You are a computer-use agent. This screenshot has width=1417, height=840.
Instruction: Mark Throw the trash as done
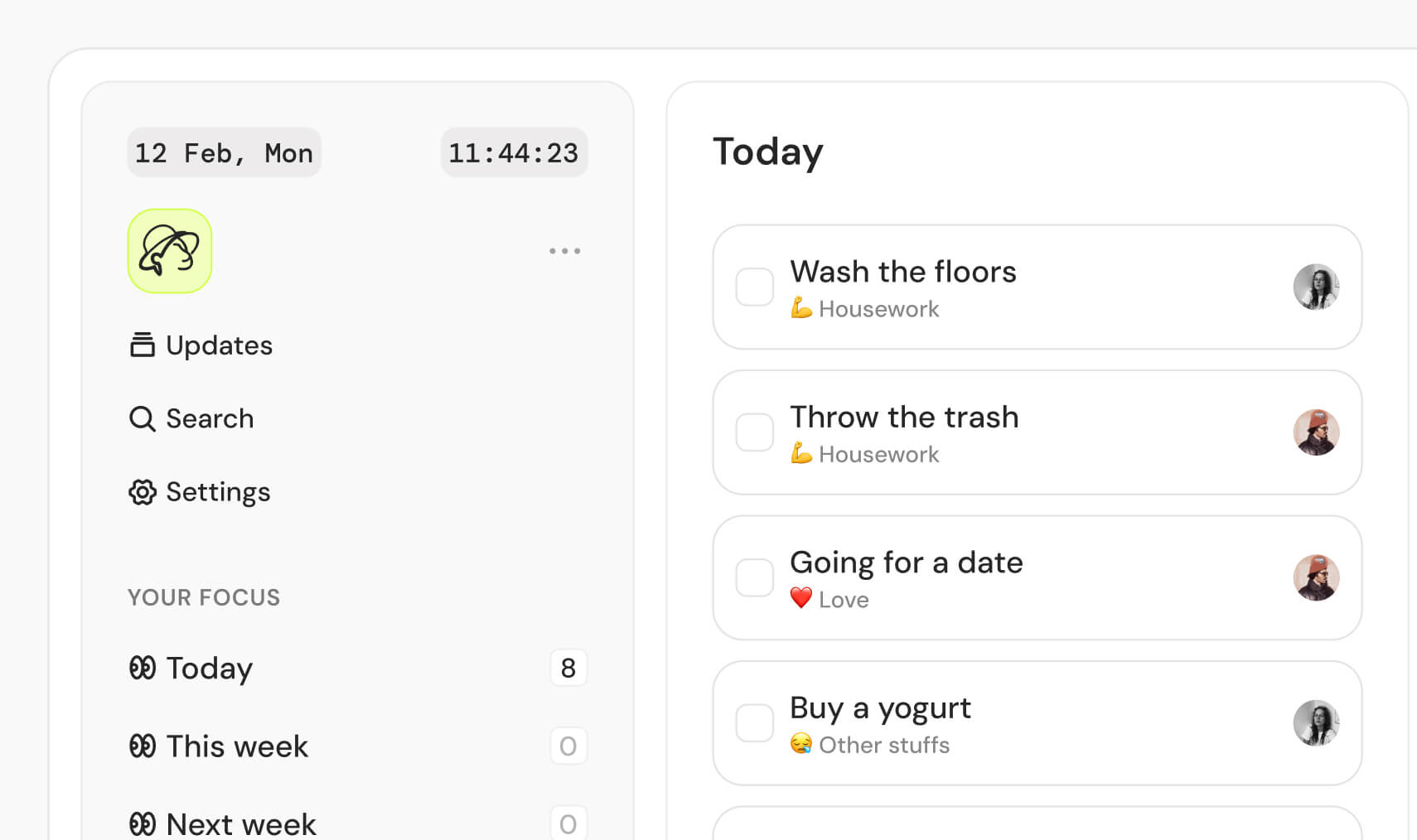coord(754,432)
